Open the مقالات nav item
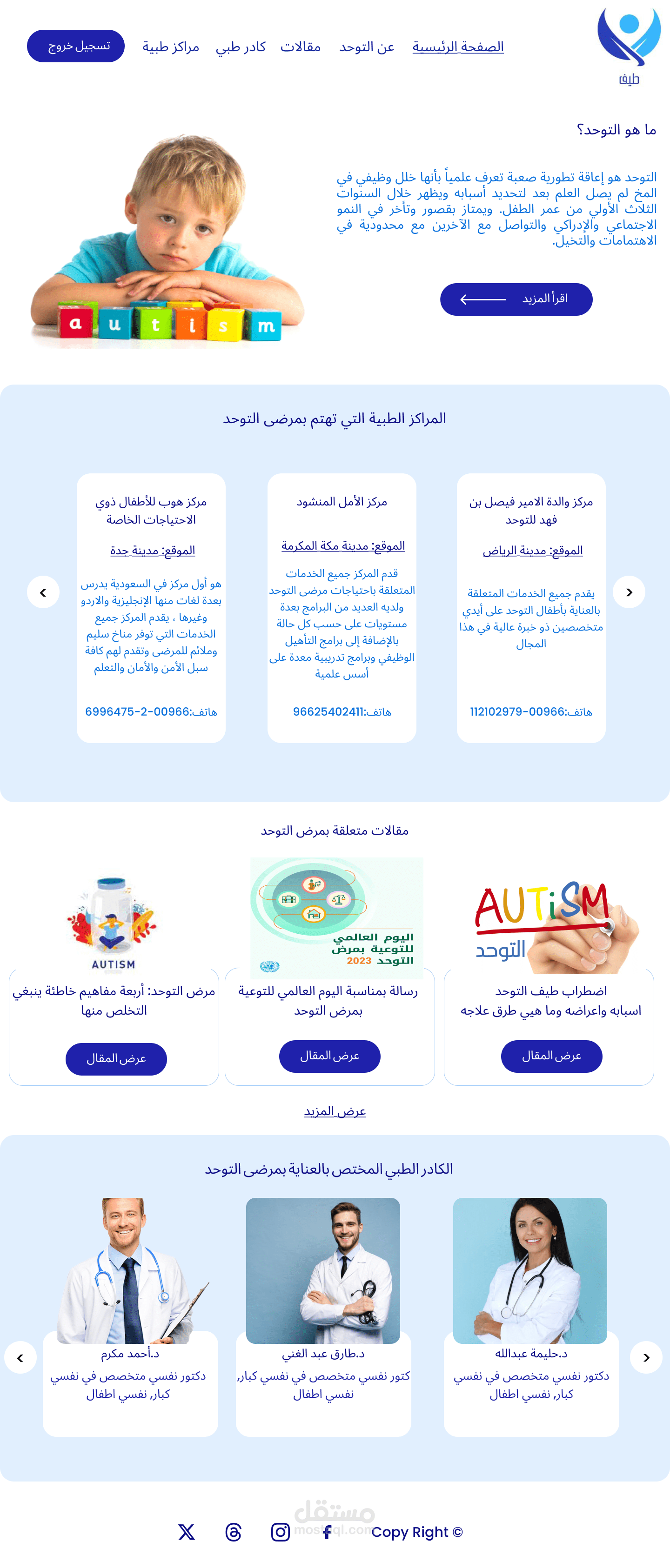The width and height of the screenshot is (670, 1568). pos(300,47)
